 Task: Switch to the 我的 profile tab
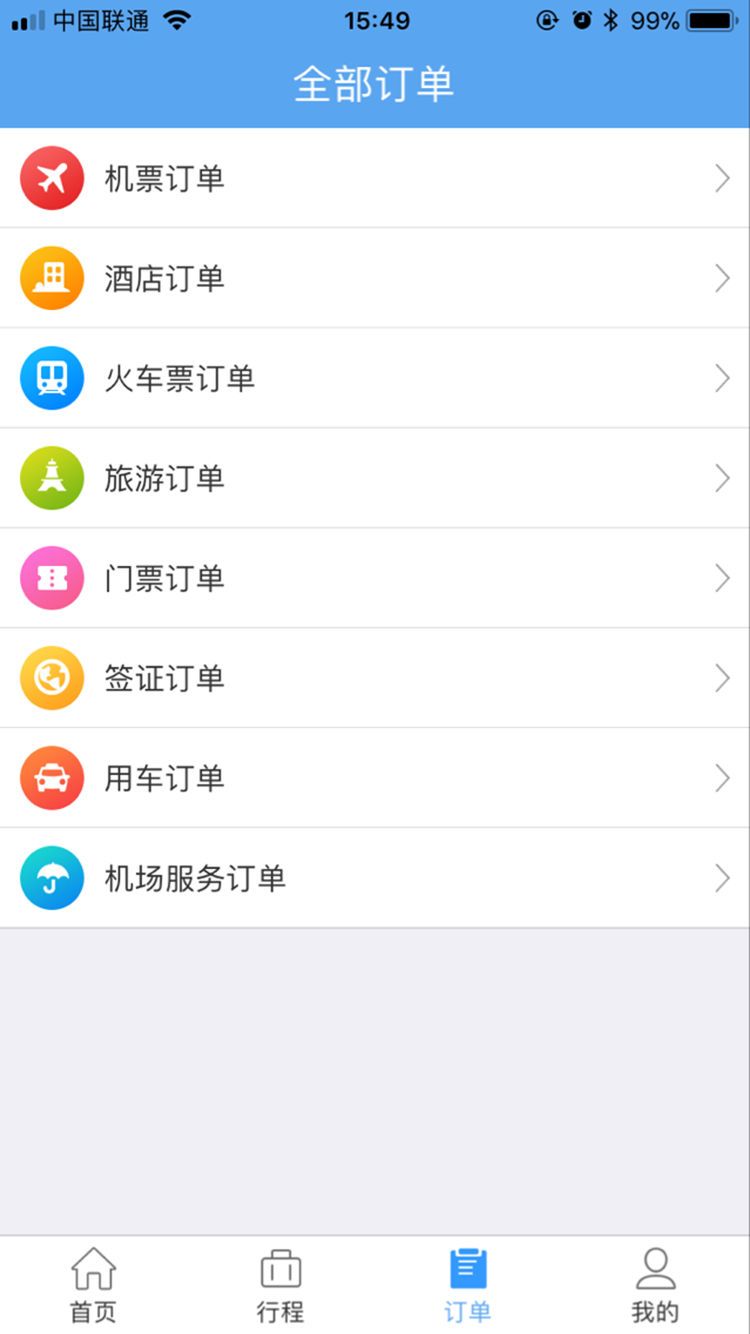[x=656, y=1286]
